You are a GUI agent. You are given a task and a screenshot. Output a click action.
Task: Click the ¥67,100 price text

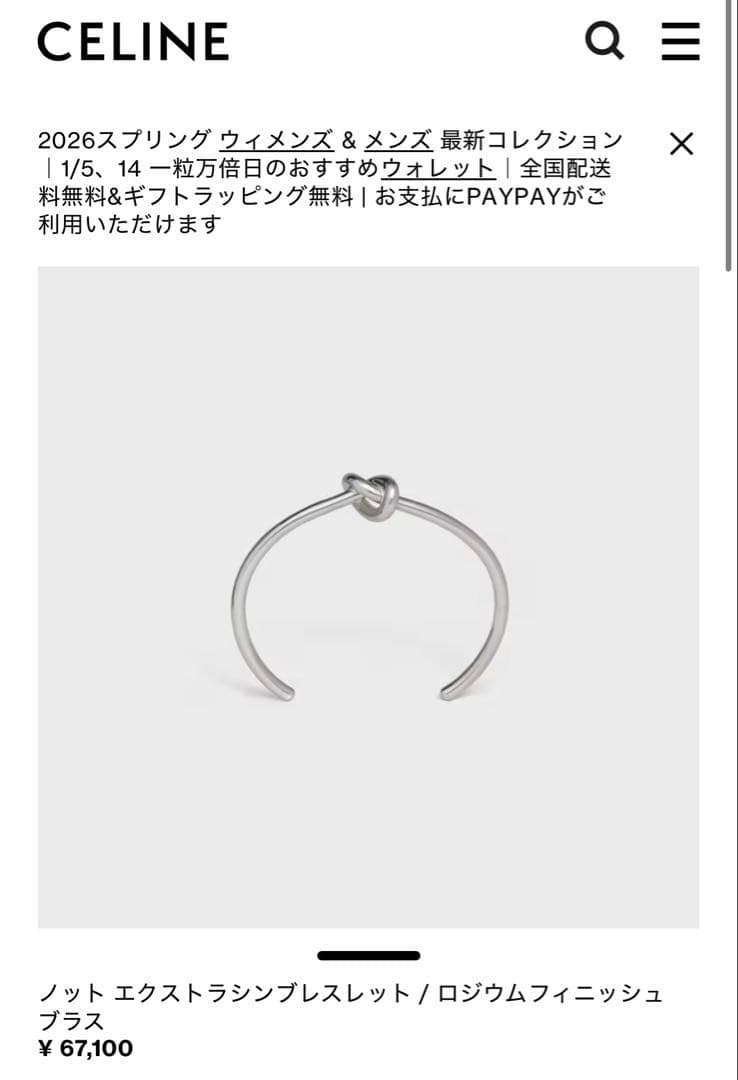click(85, 1048)
